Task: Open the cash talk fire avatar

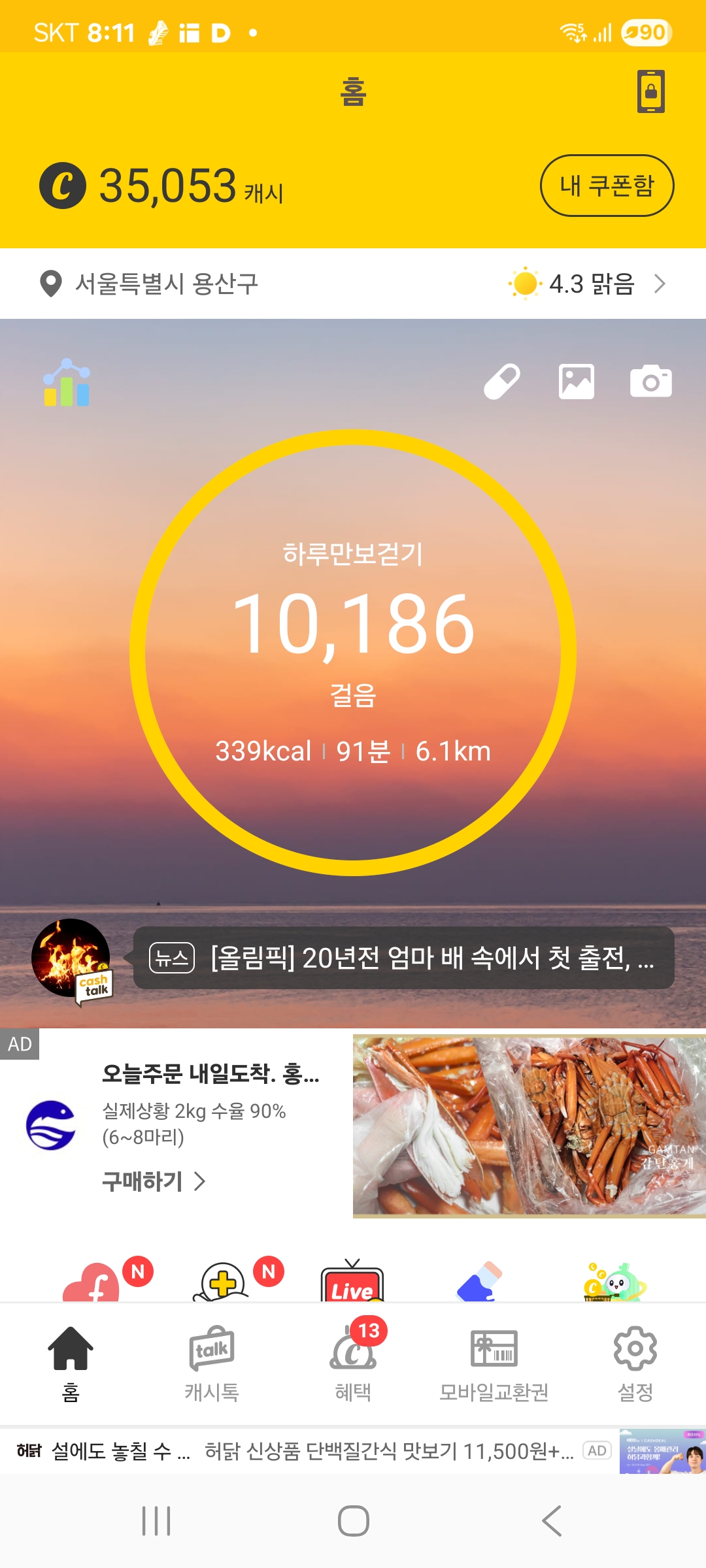Action: (x=71, y=958)
